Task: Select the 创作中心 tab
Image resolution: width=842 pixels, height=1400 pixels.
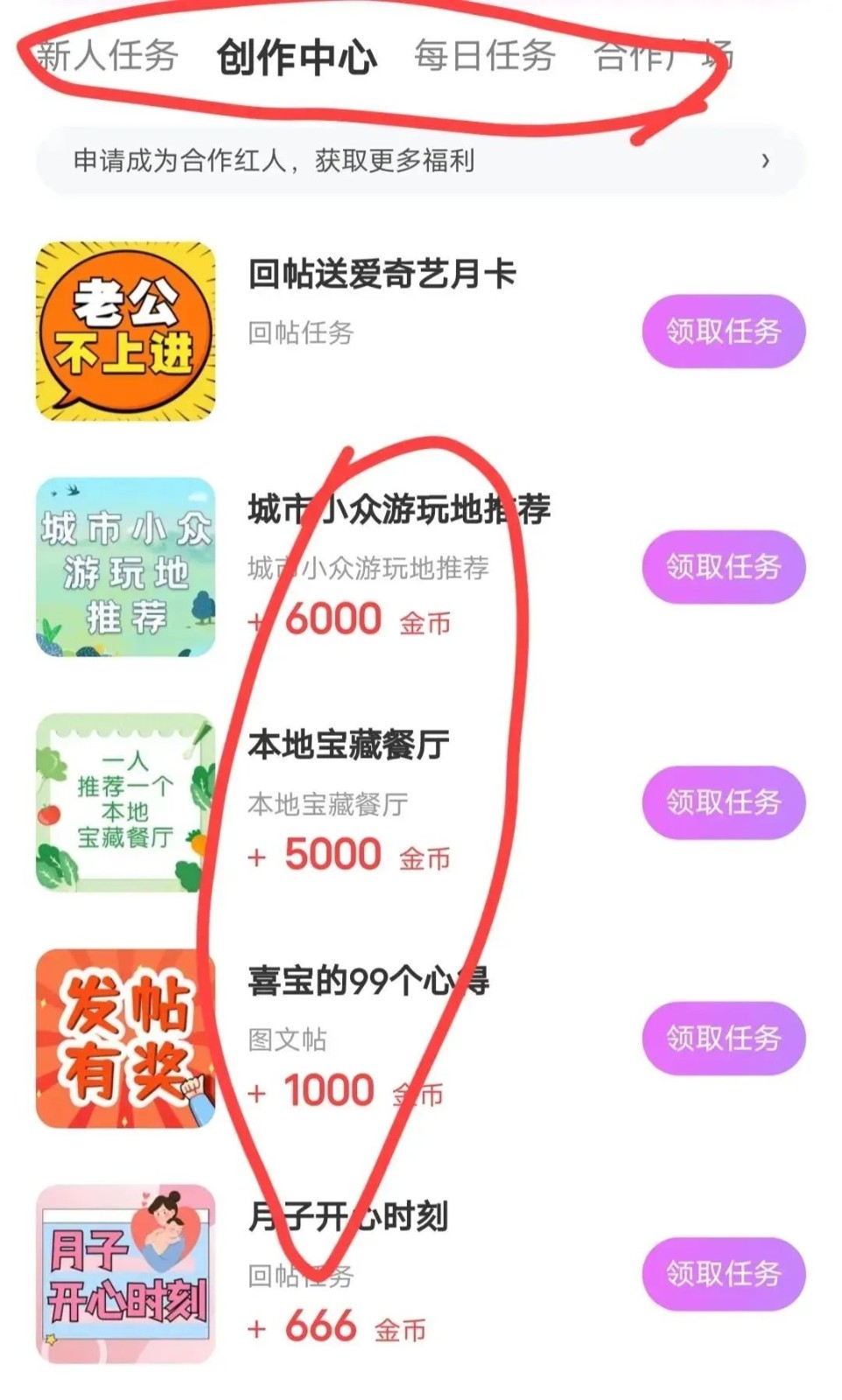Action: point(297,58)
